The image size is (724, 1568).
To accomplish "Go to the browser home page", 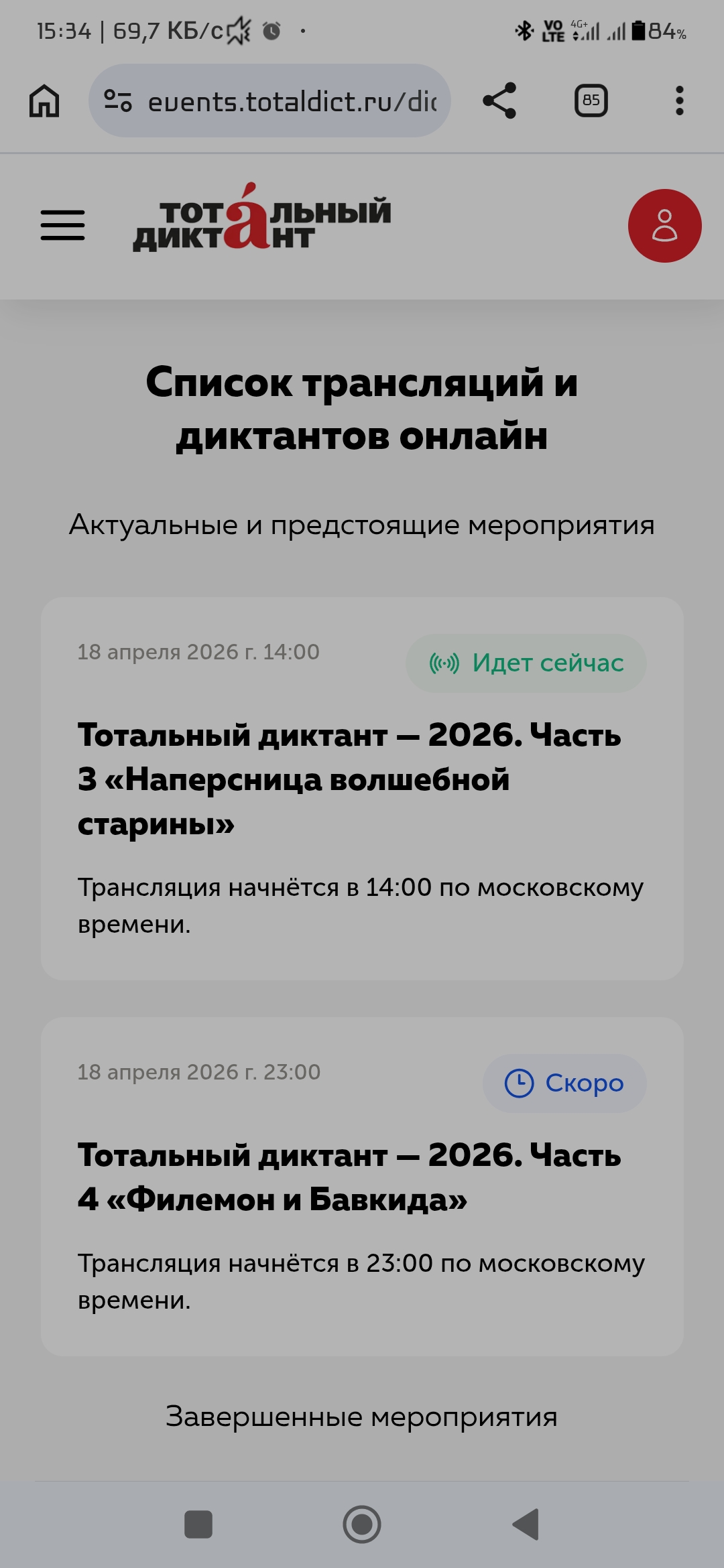I will click(44, 101).
